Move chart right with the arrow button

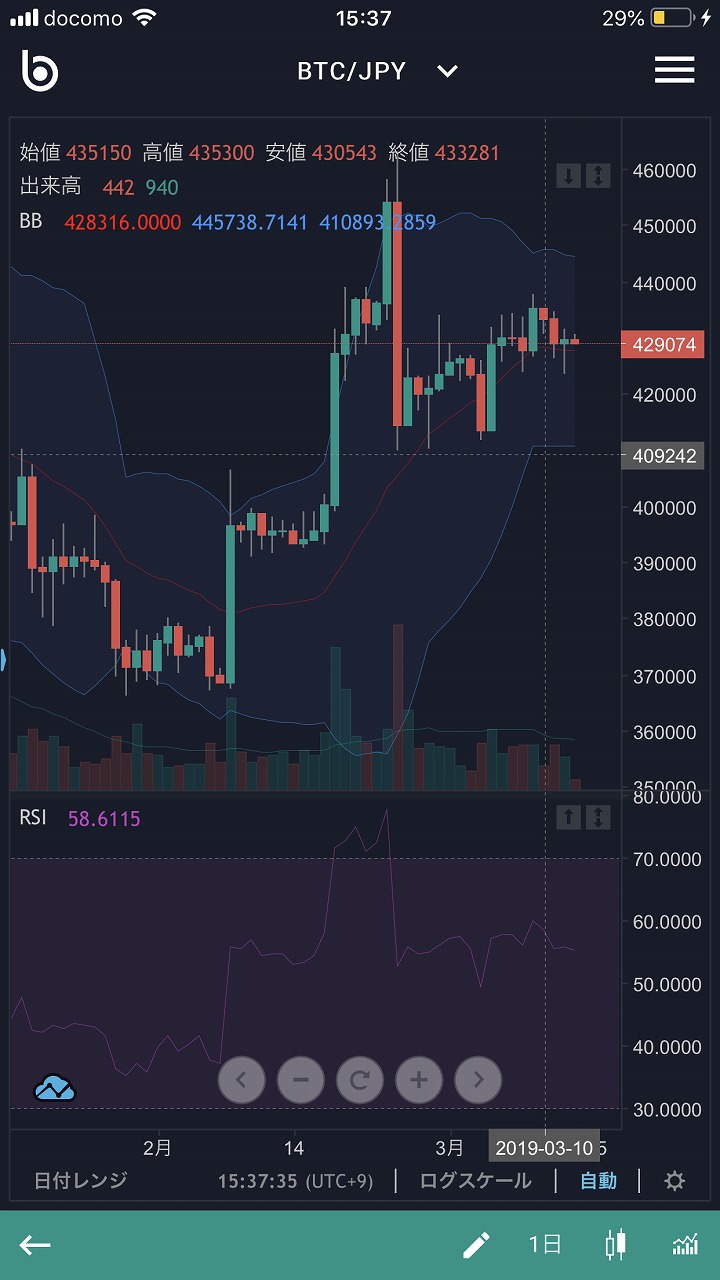478,1080
